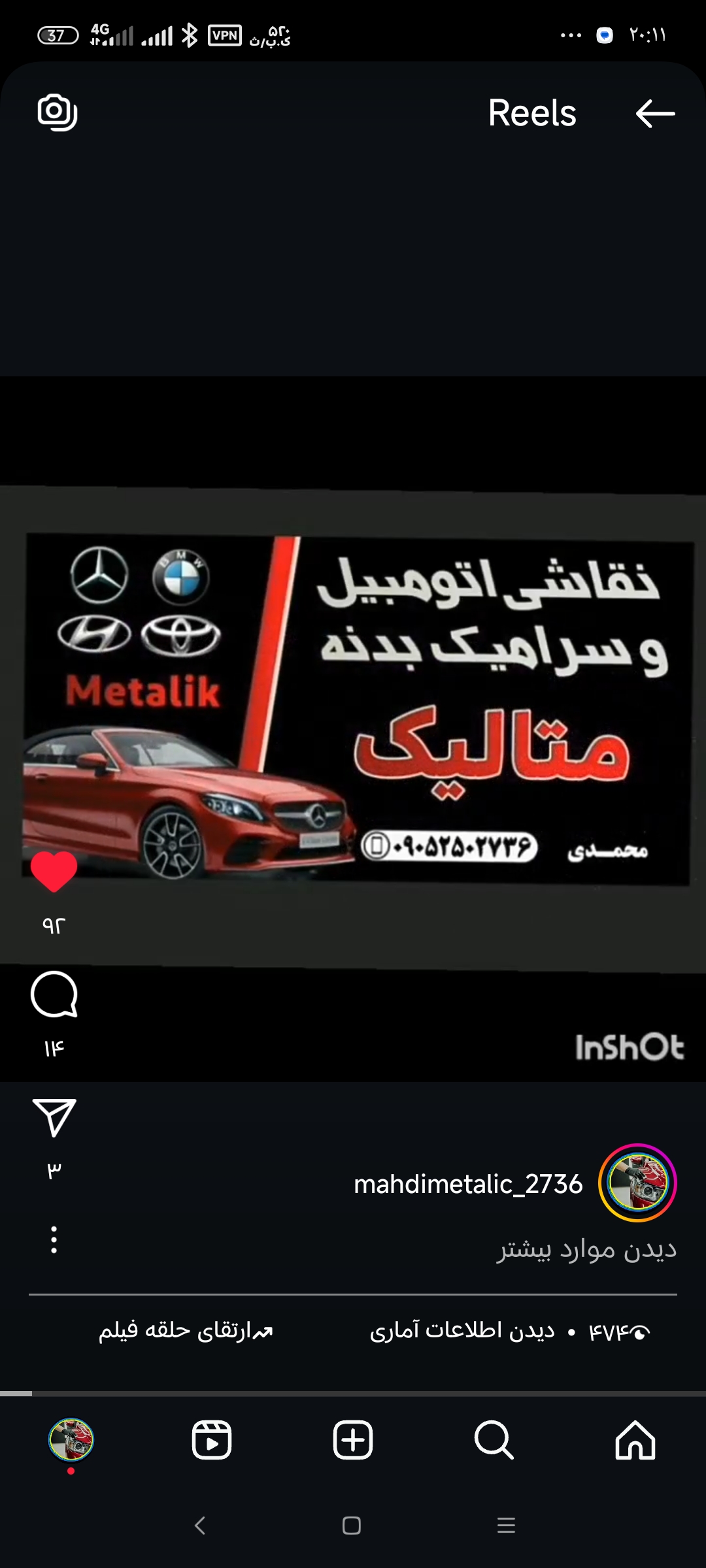The height and width of the screenshot is (1568, 706).
Task: Open your profile tab in the bottom bar
Action: click(71, 1440)
